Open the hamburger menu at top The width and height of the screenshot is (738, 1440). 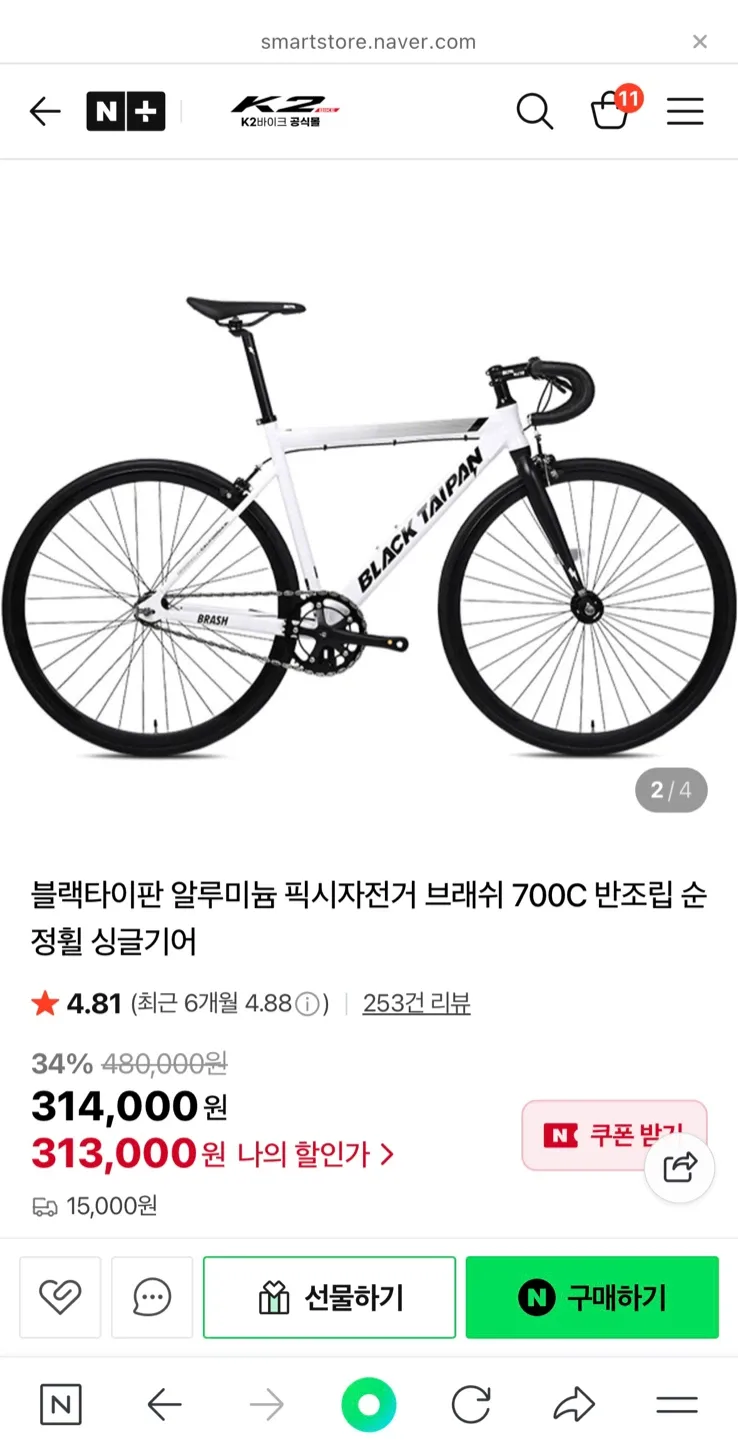click(x=685, y=111)
